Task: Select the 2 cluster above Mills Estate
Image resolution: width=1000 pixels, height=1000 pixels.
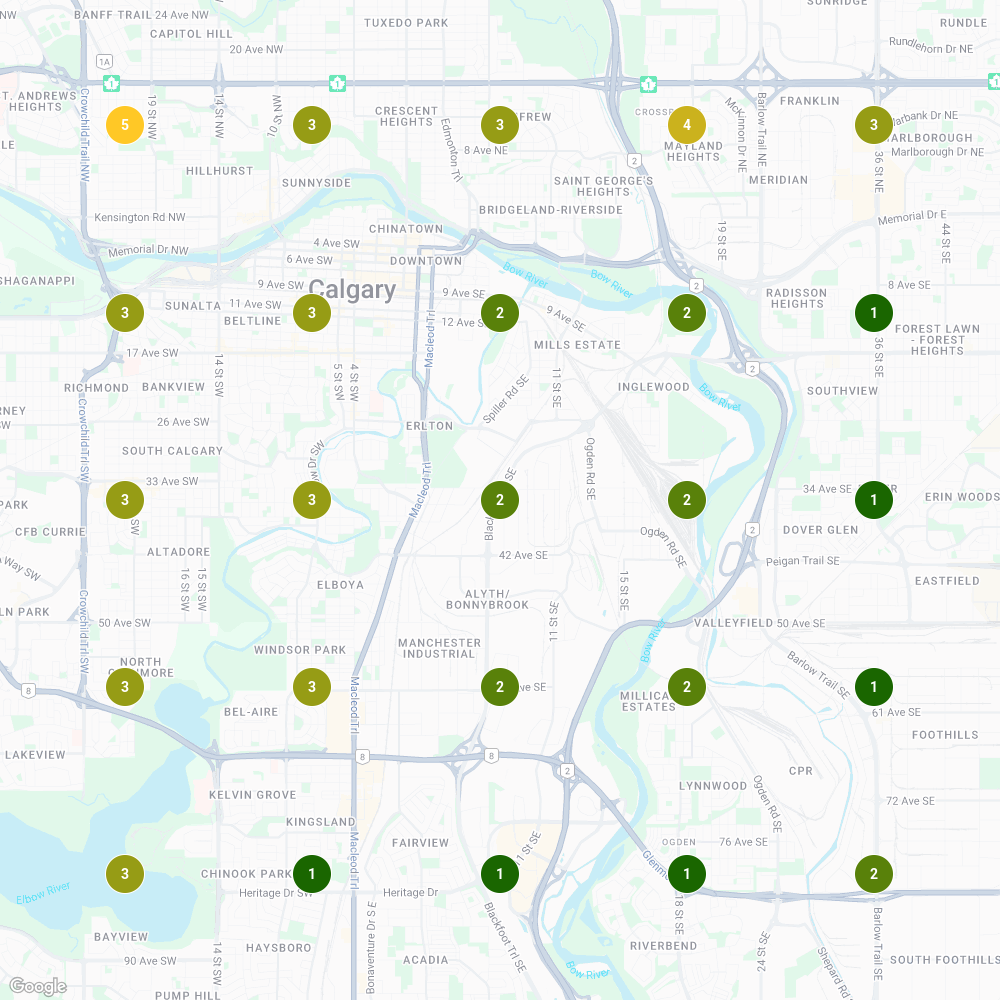Action: click(x=500, y=313)
